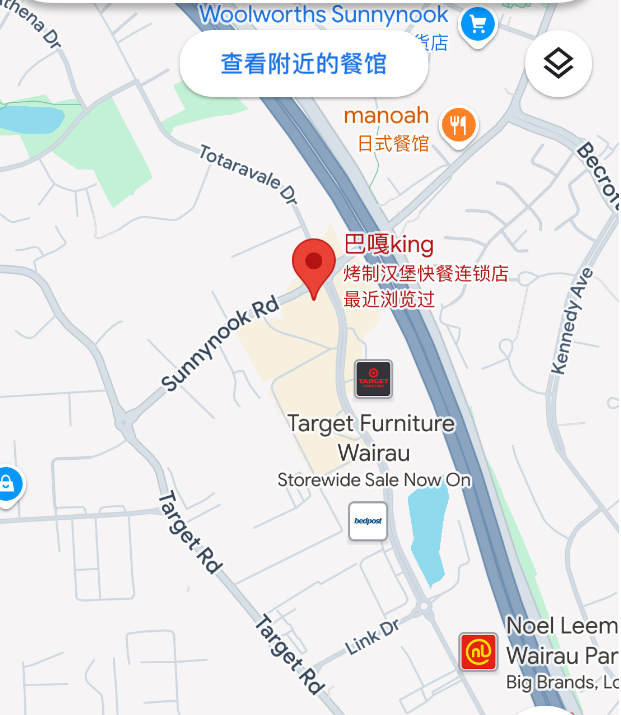Screen dimensions: 621x715
Task: Open the manoah restaurant marker
Action: coord(459,125)
